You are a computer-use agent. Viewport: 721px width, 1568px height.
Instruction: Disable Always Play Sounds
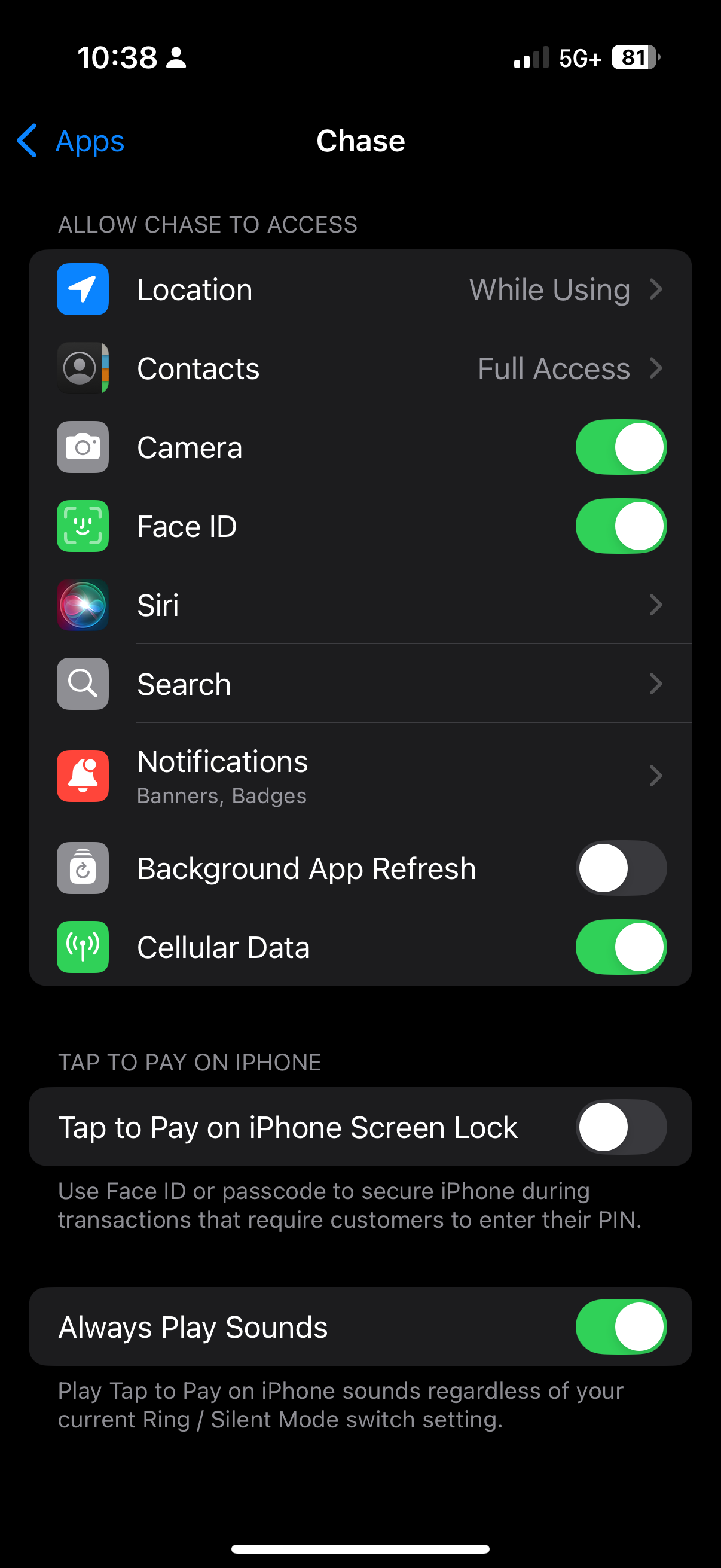tap(621, 1326)
